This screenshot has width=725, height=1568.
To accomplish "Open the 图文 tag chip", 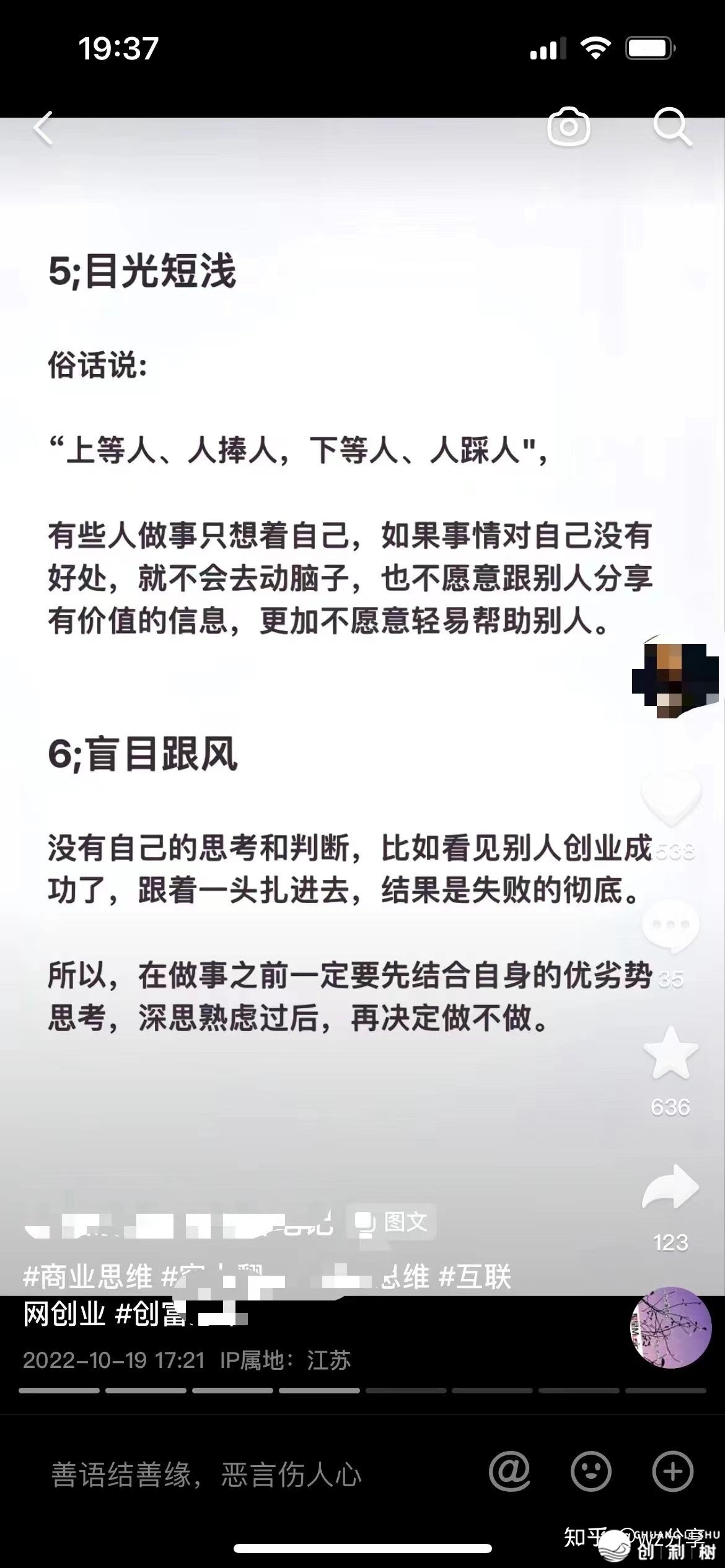I will tap(392, 1221).
